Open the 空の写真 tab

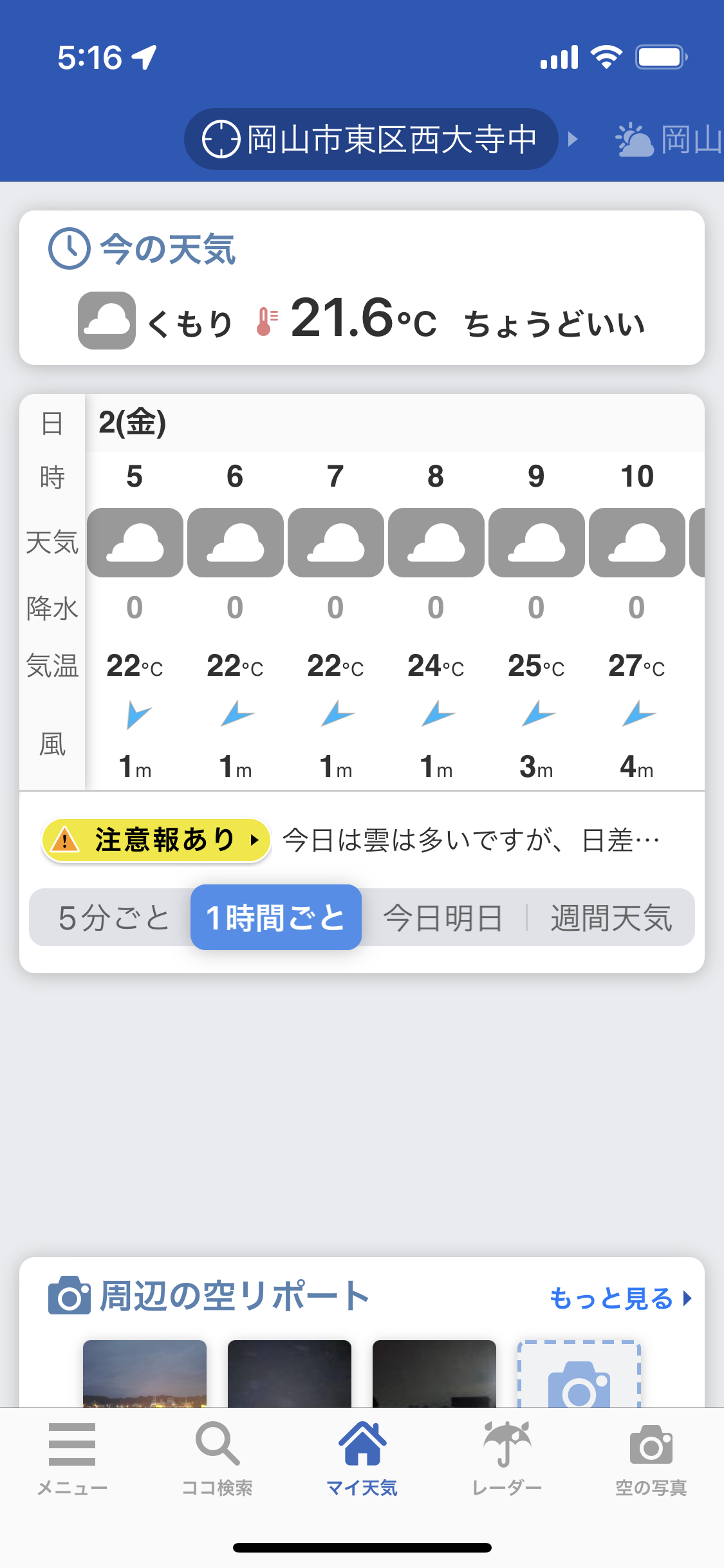pos(651,1459)
